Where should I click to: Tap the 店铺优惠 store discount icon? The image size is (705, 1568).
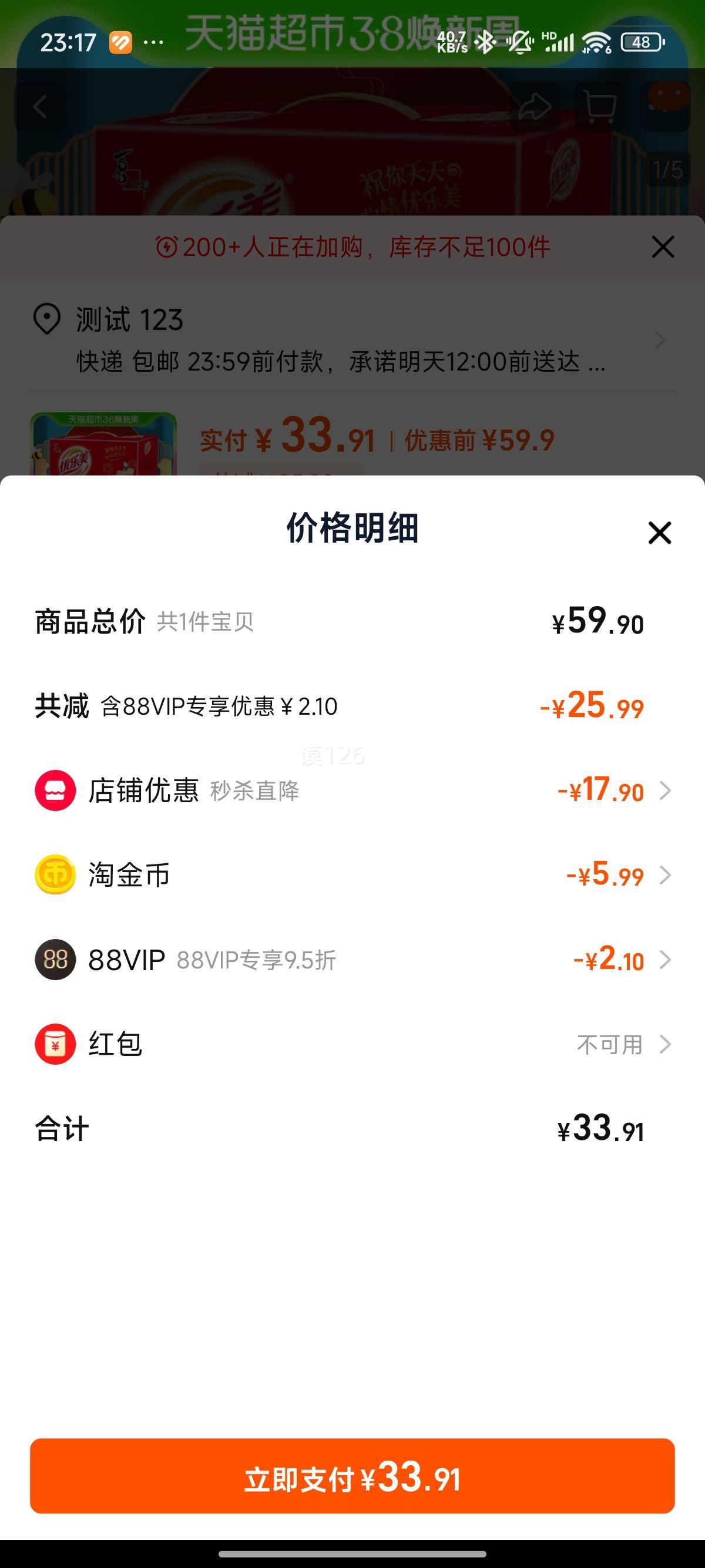tap(54, 790)
